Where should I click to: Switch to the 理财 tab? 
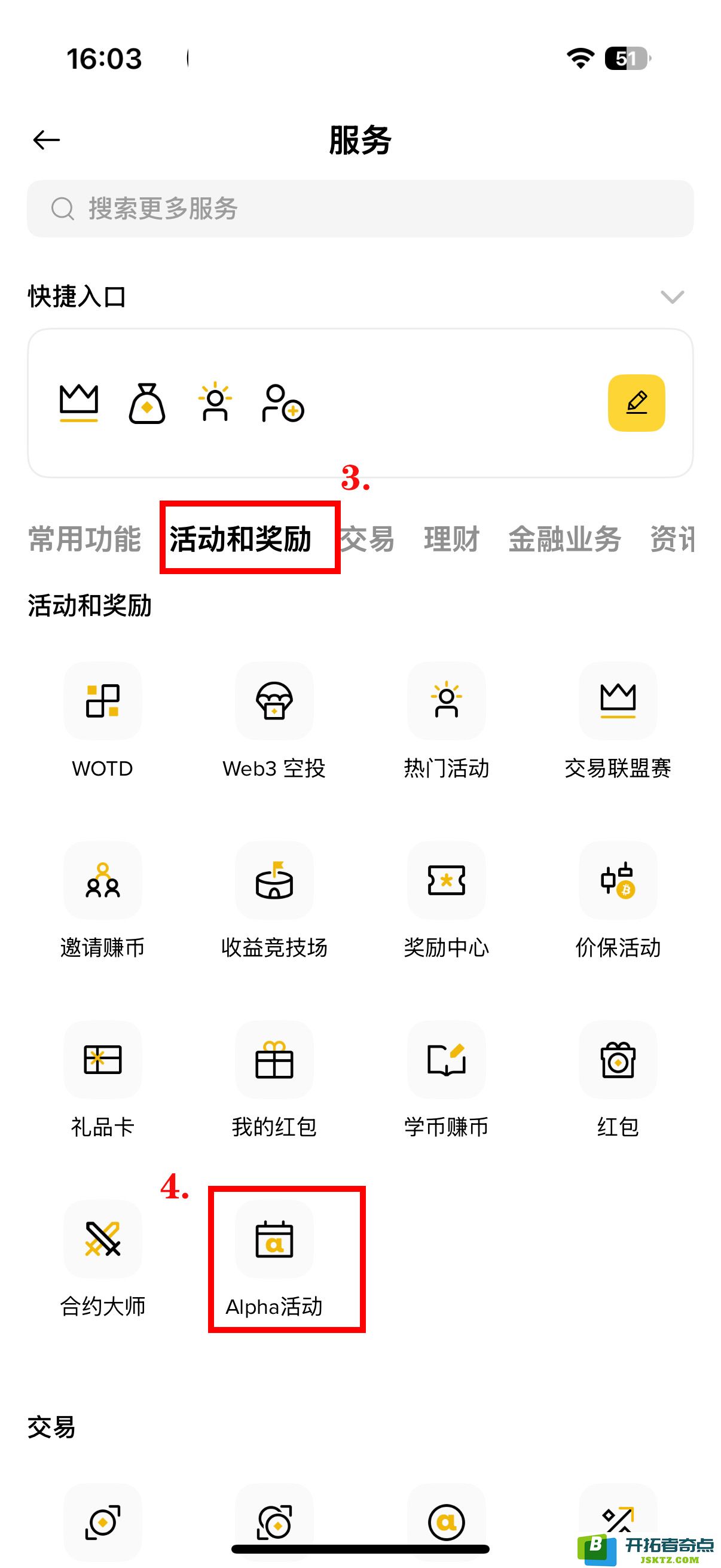click(452, 539)
